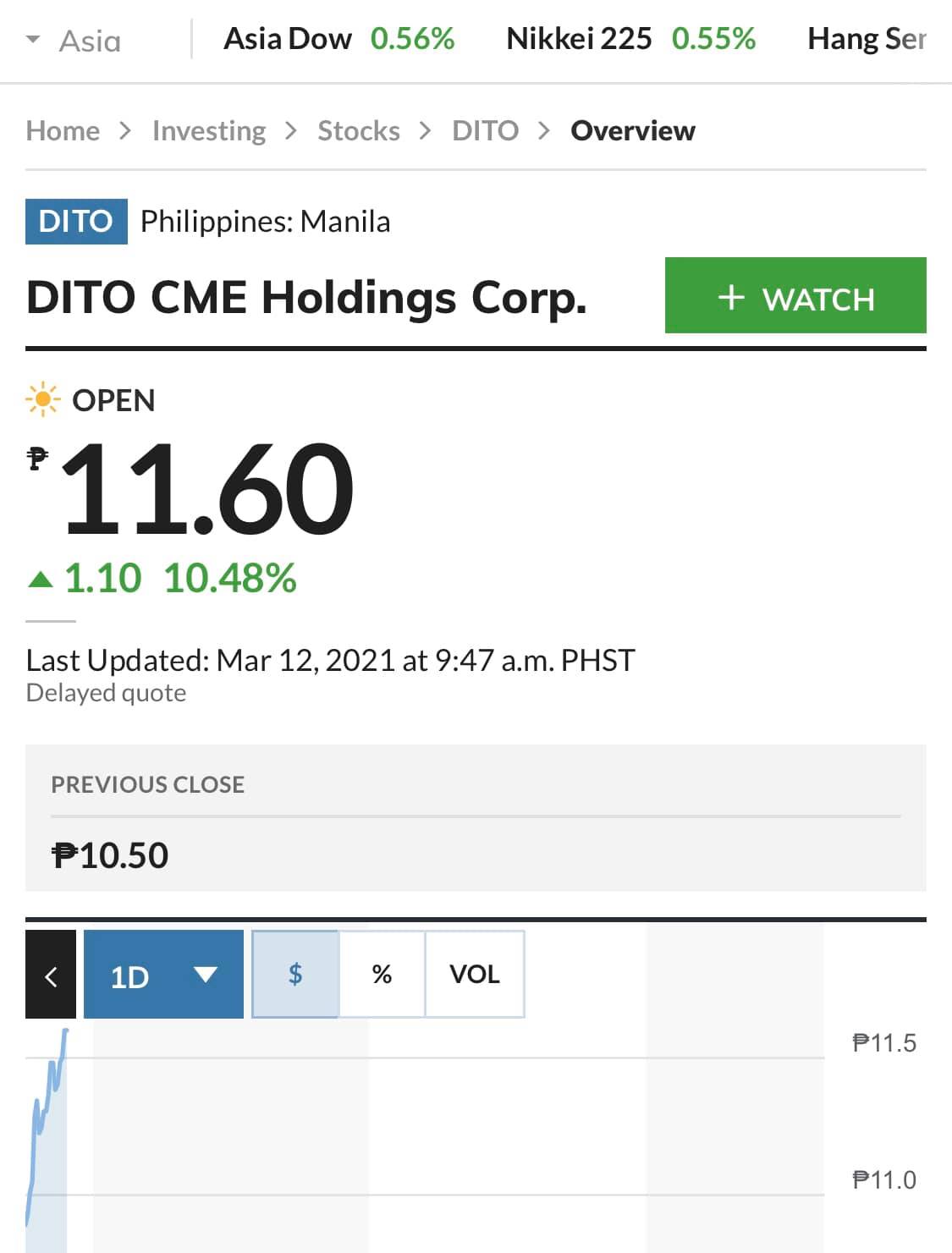Select the $ price chart view
Screen dimensions: 952x1253
click(x=295, y=975)
